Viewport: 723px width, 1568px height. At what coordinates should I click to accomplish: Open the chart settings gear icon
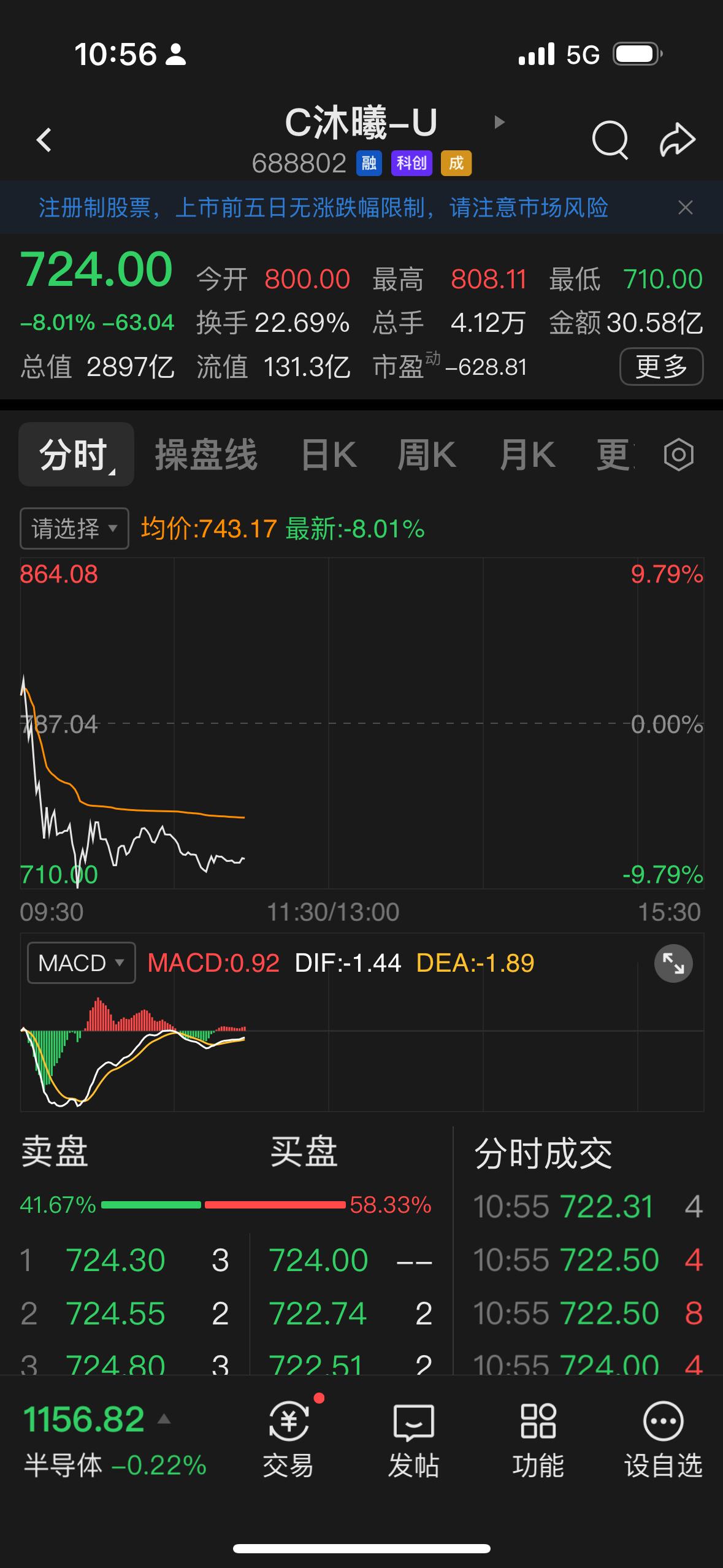(x=678, y=455)
